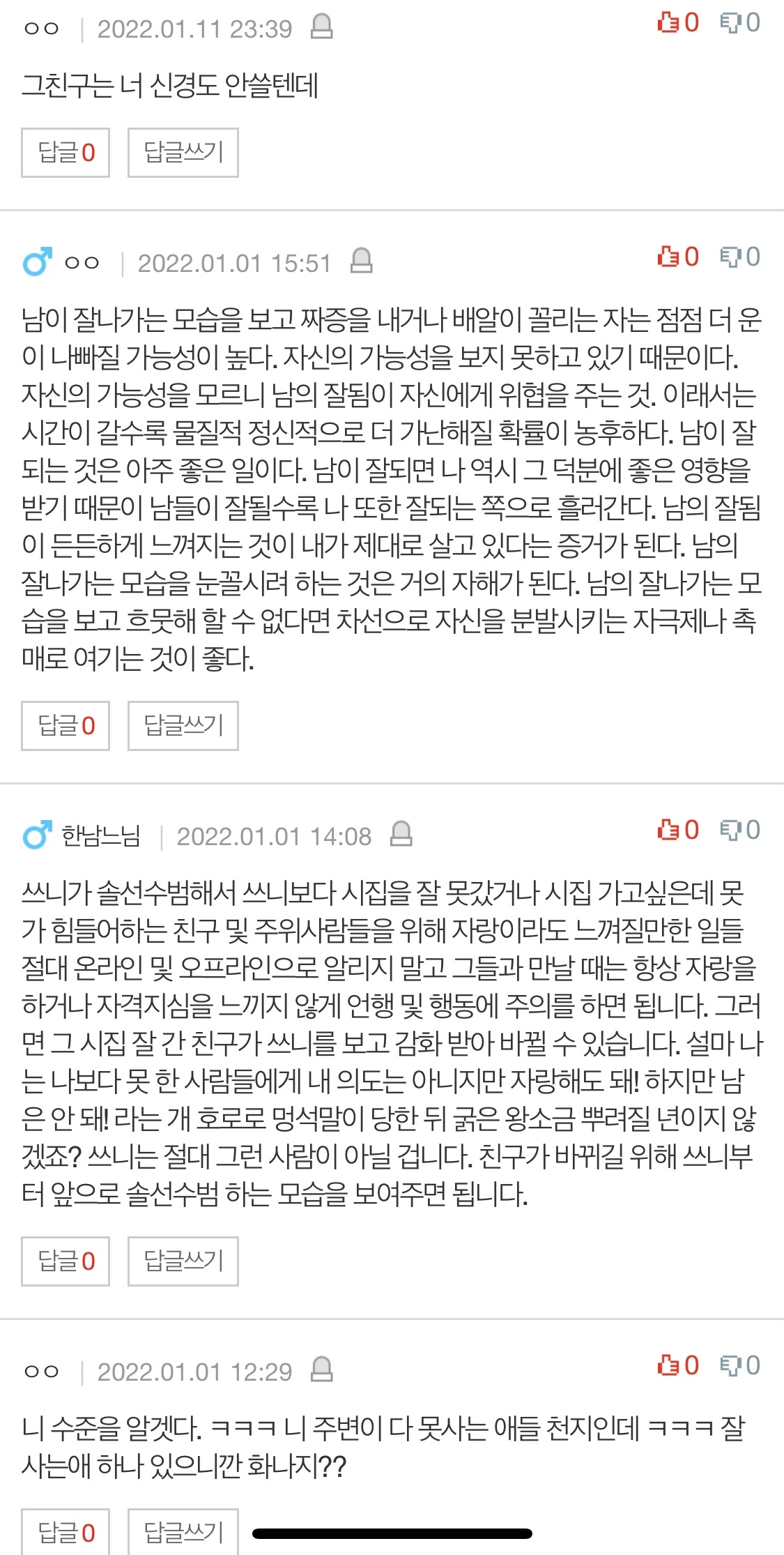The height and width of the screenshot is (1555, 784).
Task: Tap 답글쓰기 under the 15:51 comment
Action: pos(183,726)
